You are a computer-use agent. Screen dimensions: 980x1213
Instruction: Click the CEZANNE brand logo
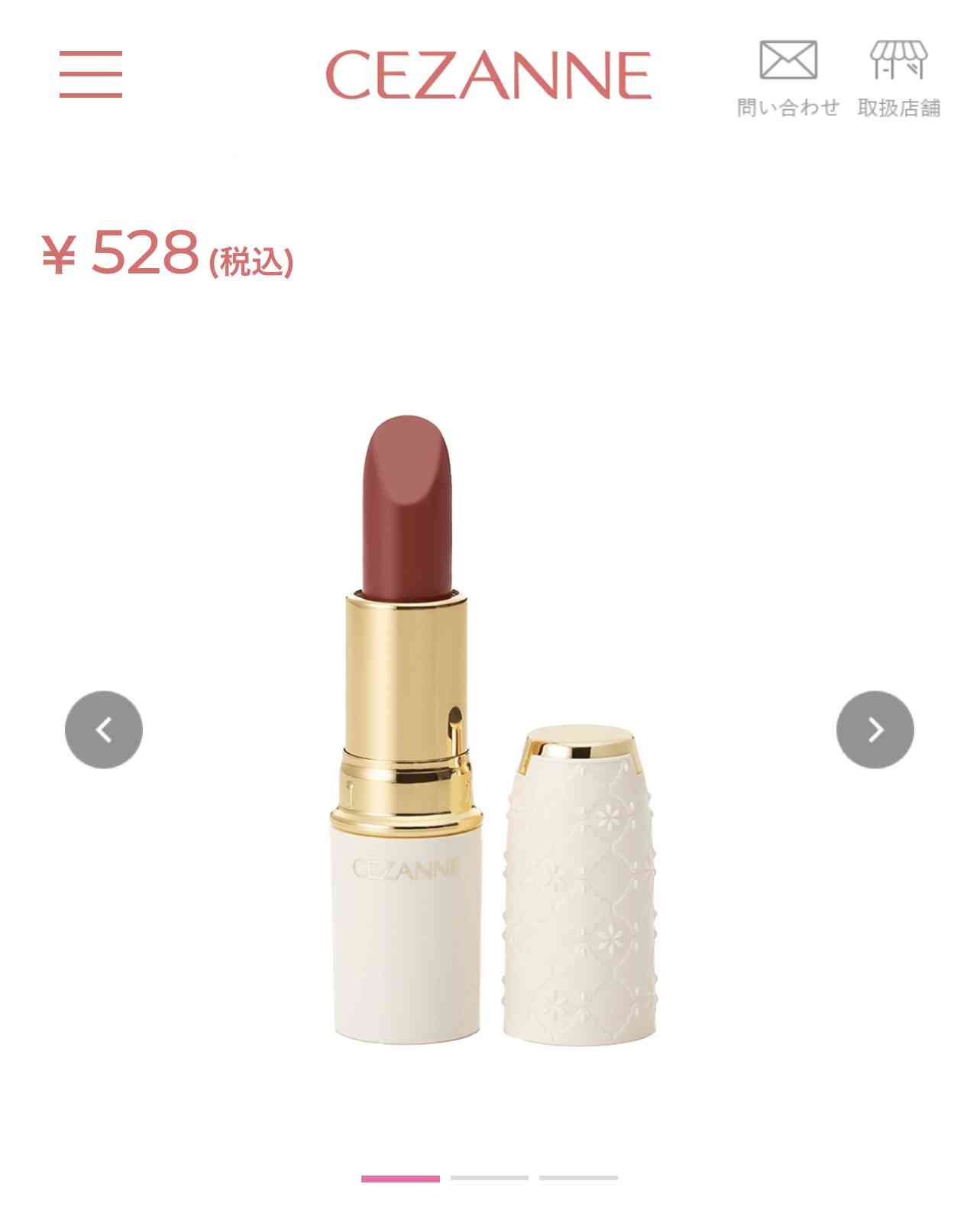tap(490, 73)
